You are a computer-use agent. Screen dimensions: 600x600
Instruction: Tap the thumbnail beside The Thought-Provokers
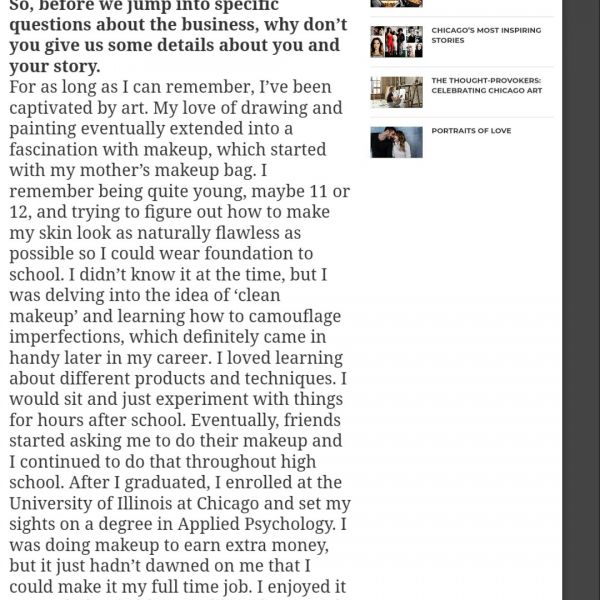point(396,92)
